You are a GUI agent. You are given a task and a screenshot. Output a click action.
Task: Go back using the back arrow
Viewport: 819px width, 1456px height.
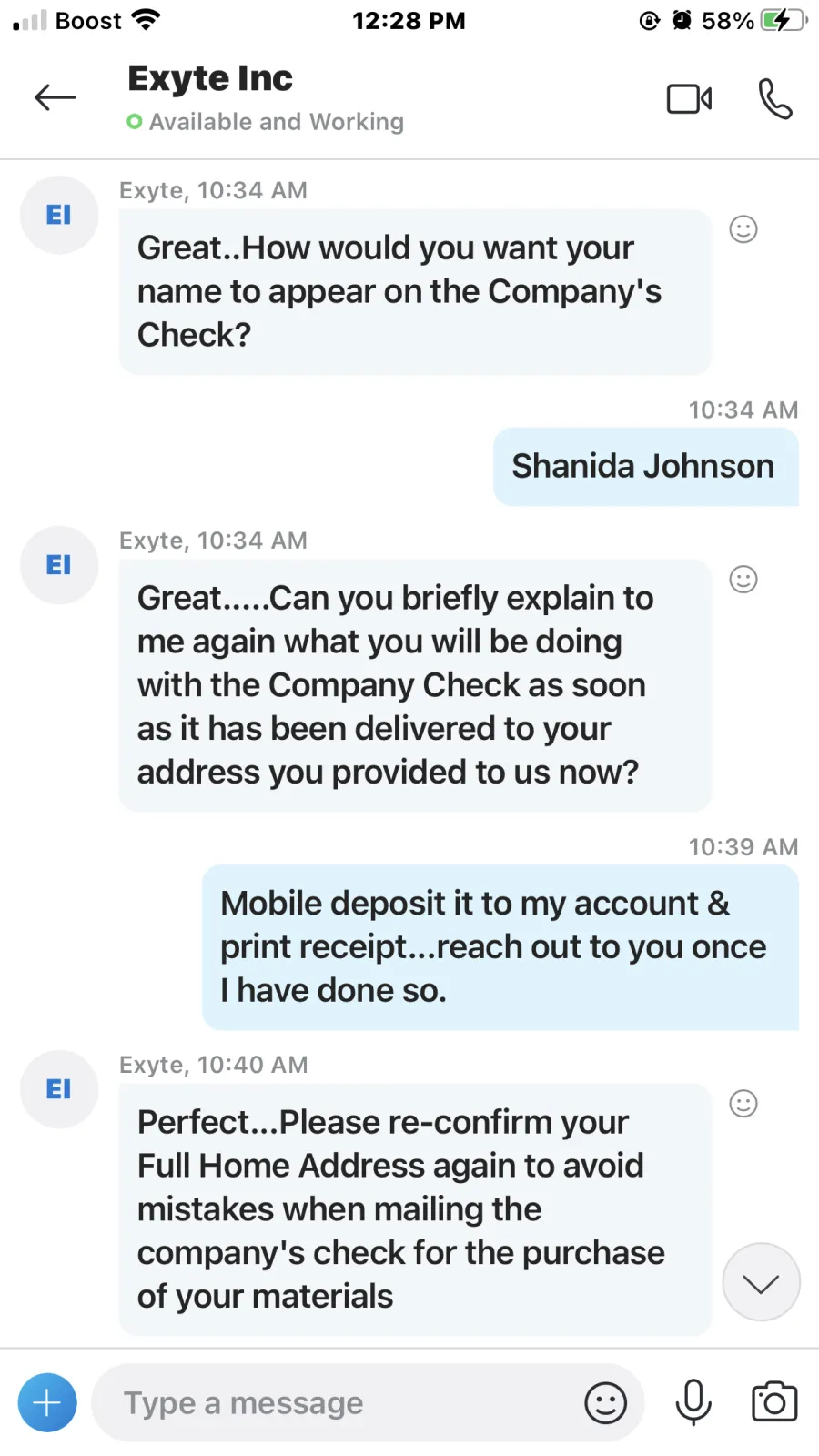[55, 97]
